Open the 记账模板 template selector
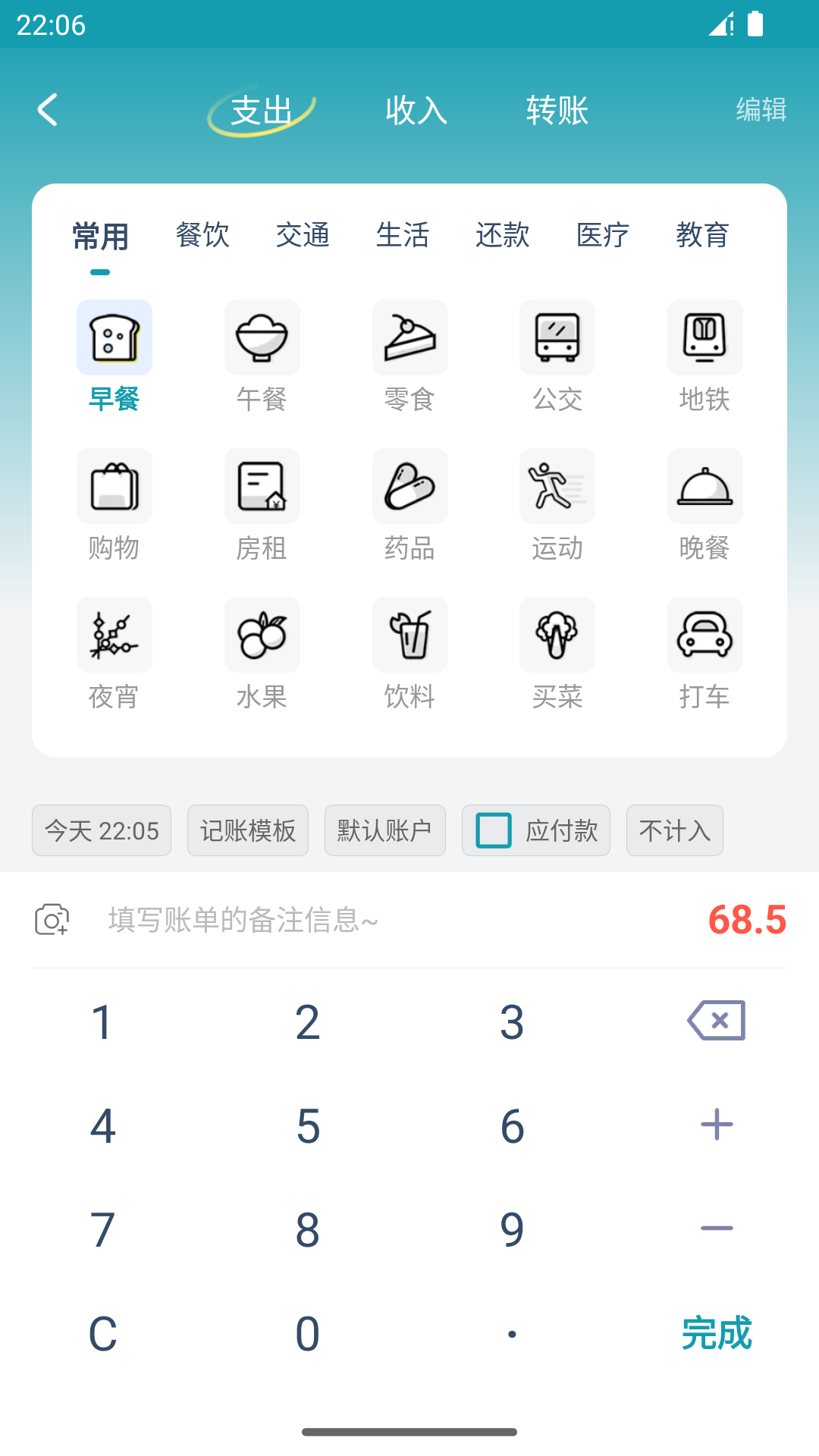Viewport: 819px width, 1456px height. click(x=248, y=830)
